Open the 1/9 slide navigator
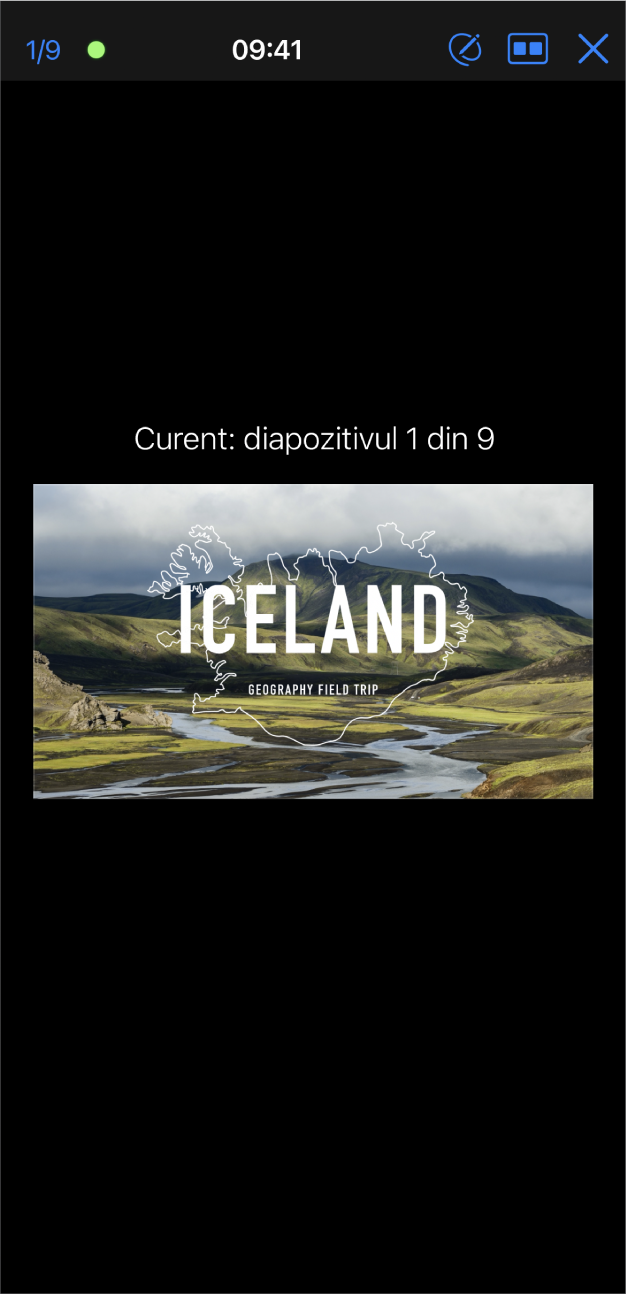 pos(43,50)
